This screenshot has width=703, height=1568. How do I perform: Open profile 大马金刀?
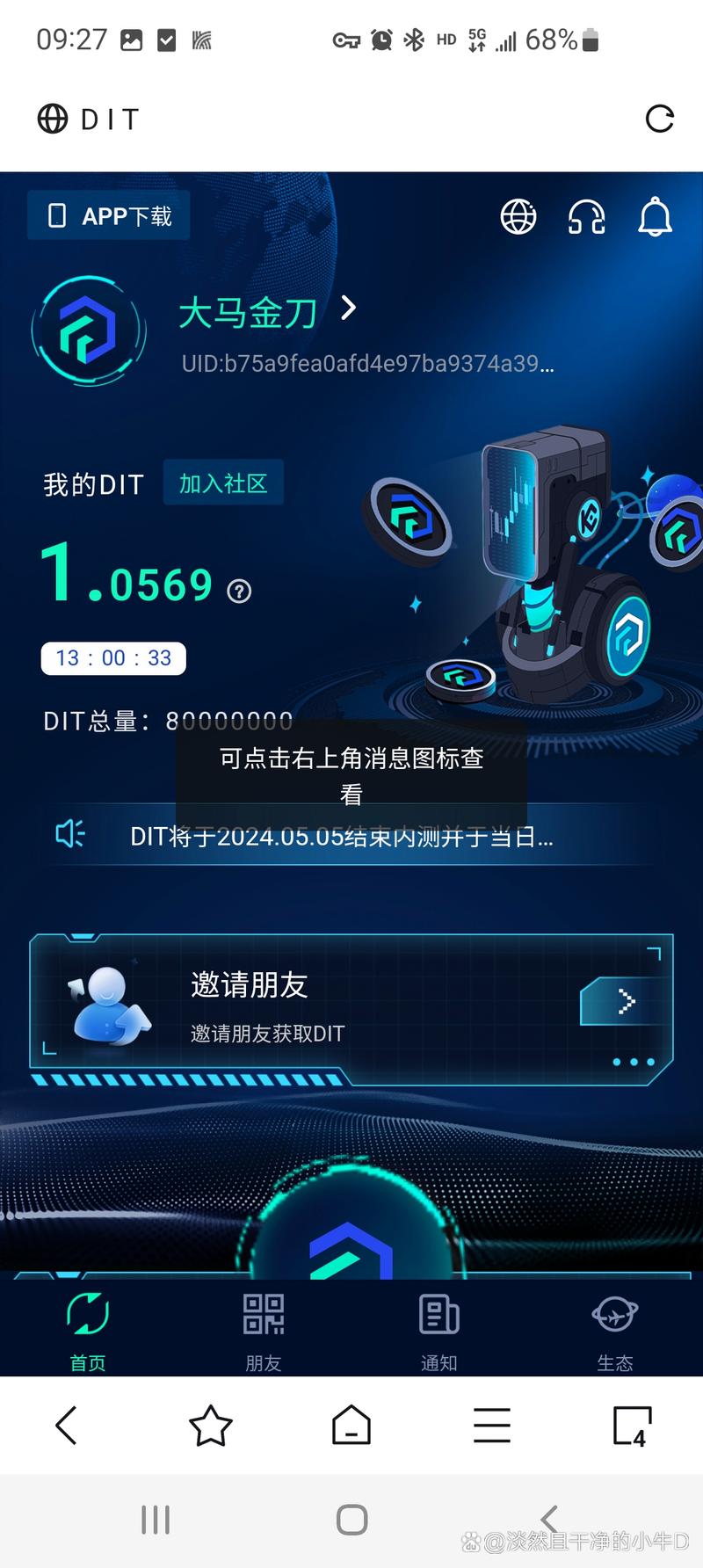point(264,311)
